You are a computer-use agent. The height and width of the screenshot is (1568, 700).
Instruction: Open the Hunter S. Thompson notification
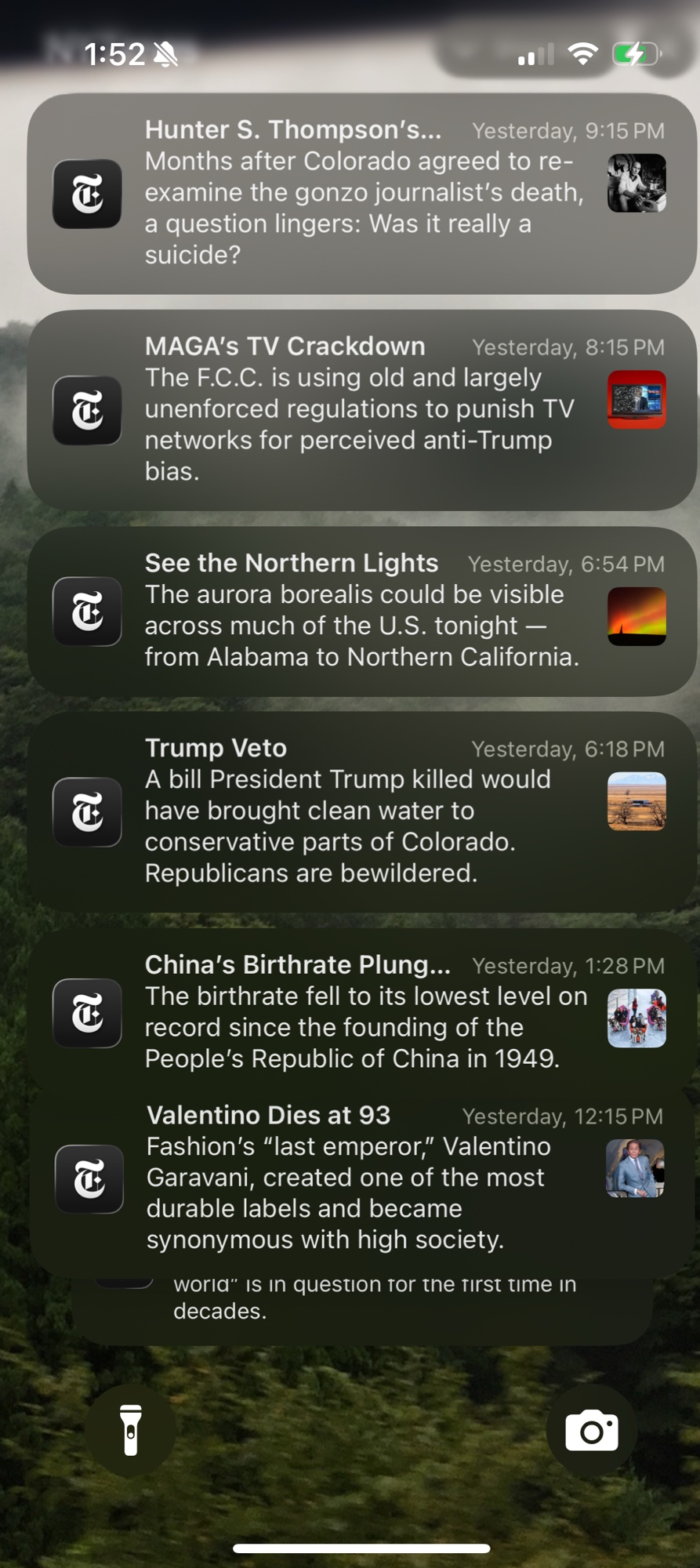coord(362,194)
